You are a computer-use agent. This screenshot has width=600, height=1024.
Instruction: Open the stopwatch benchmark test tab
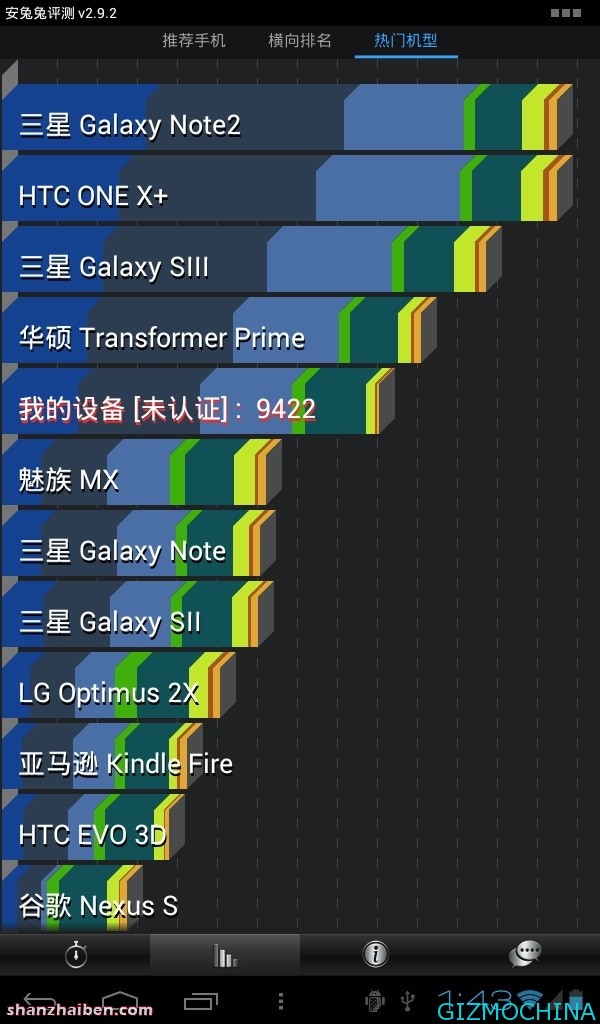point(76,954)
